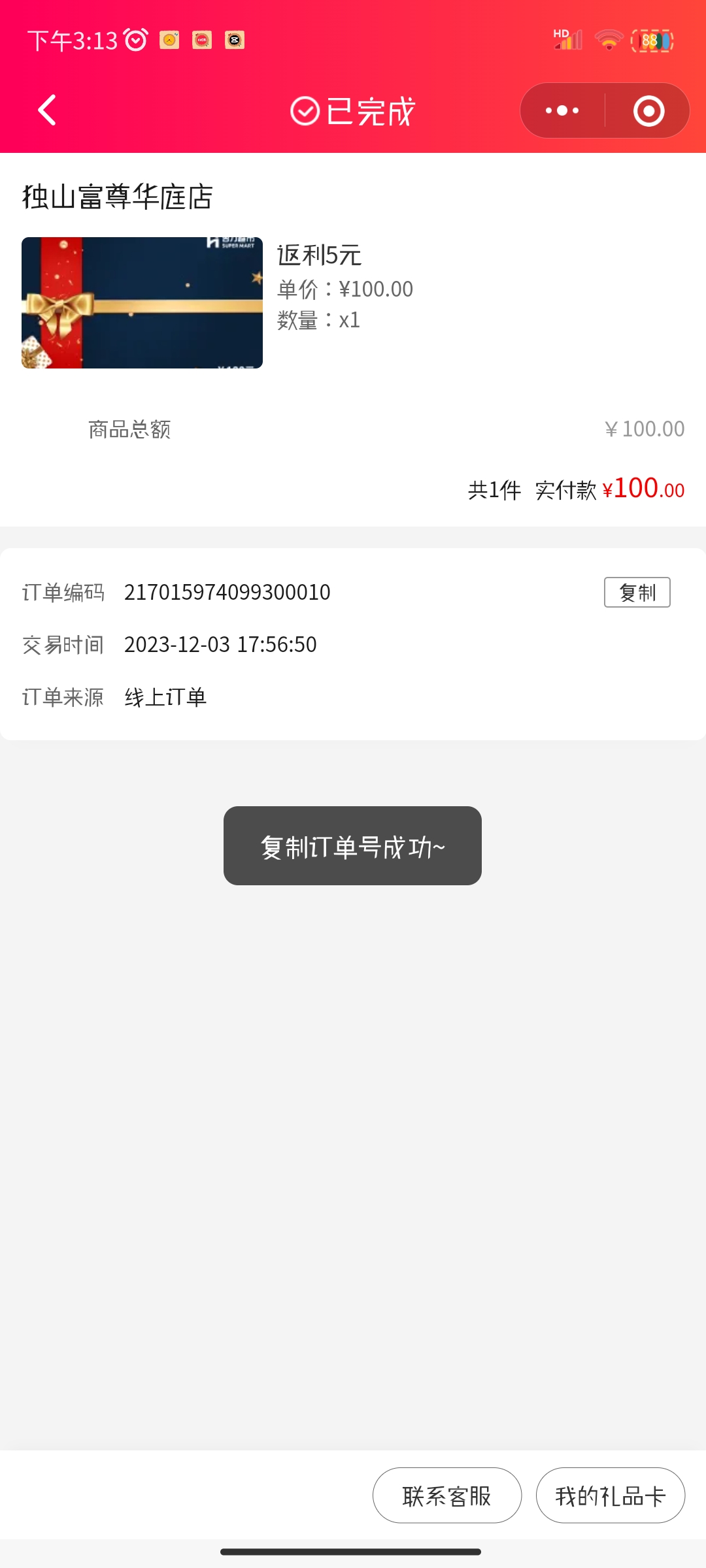The image size is (706, 1568).
Task: Go back using the top-left arrow
Action: [x=47, y=110]
